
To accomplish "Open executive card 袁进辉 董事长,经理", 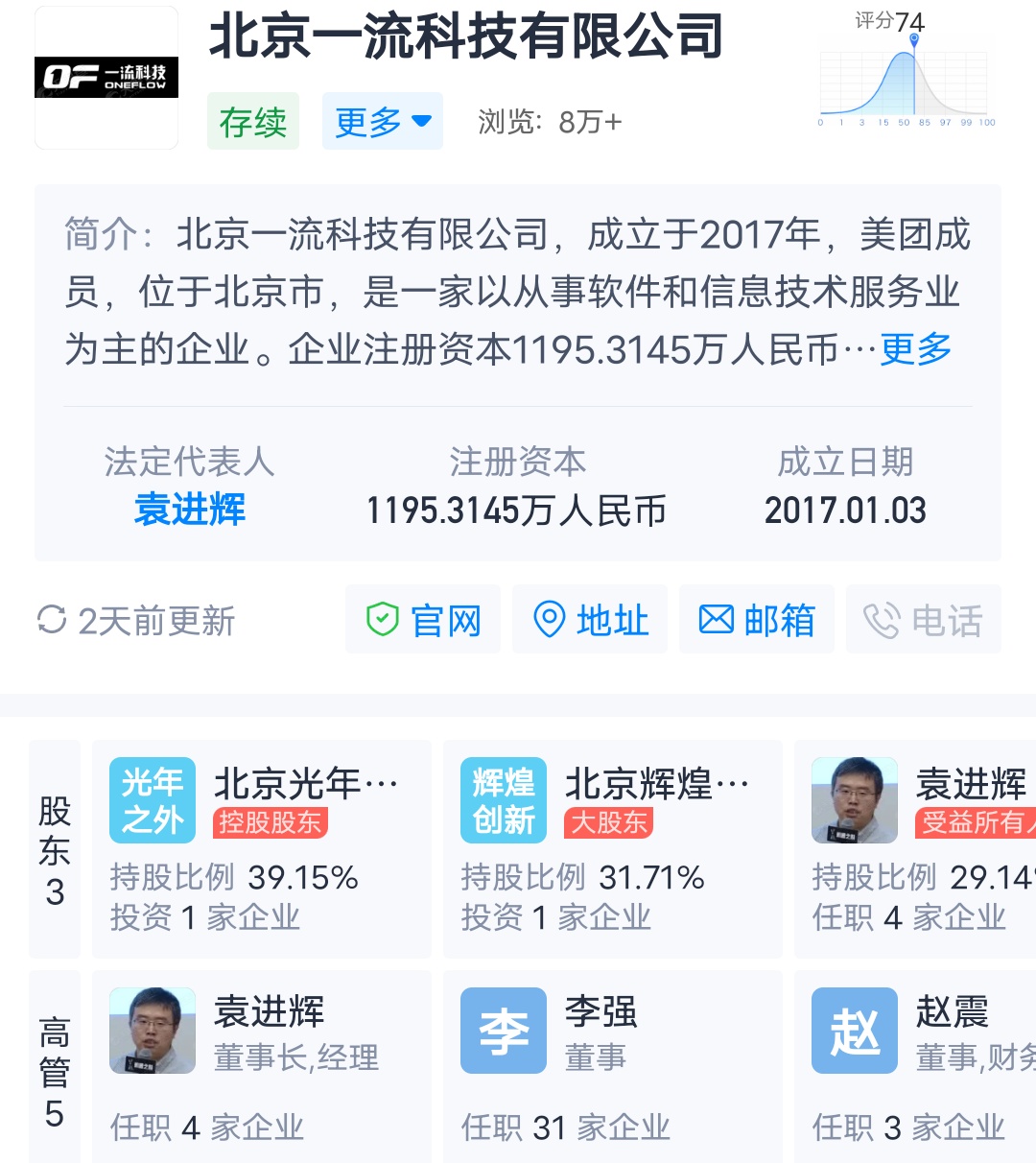I will [x=261, y=1065].
